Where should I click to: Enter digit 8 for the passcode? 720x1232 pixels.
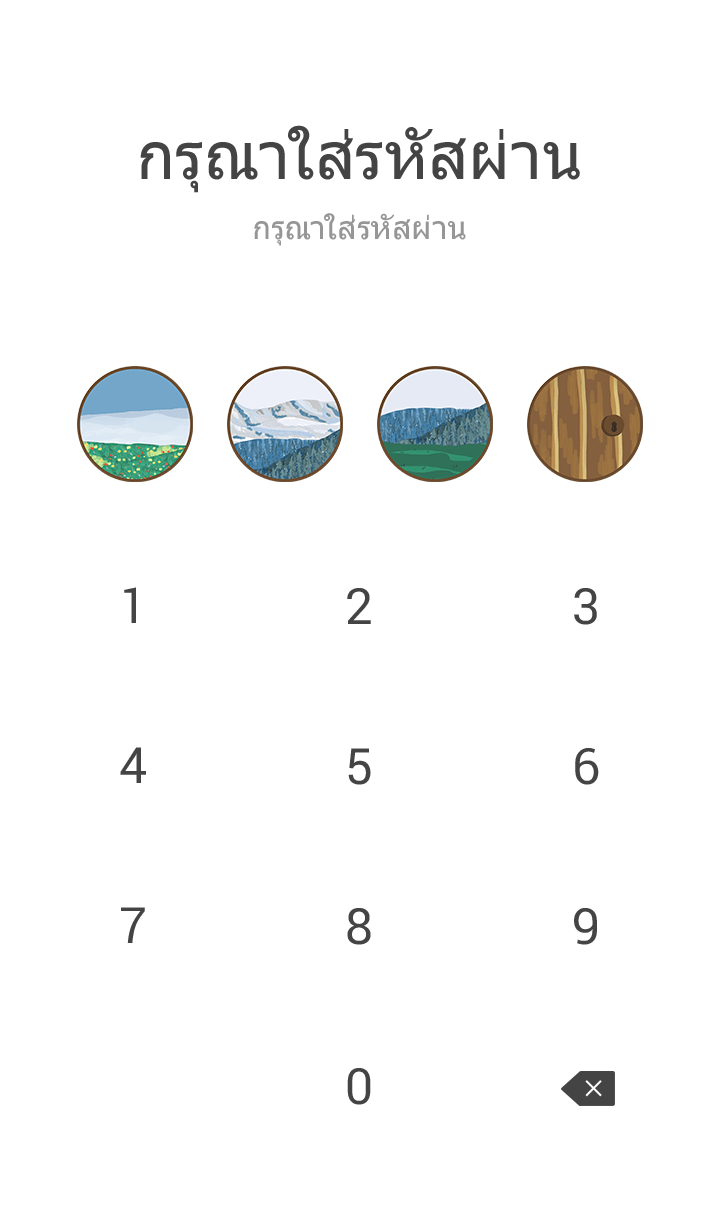pyautogui.click(x=359, y=927)
